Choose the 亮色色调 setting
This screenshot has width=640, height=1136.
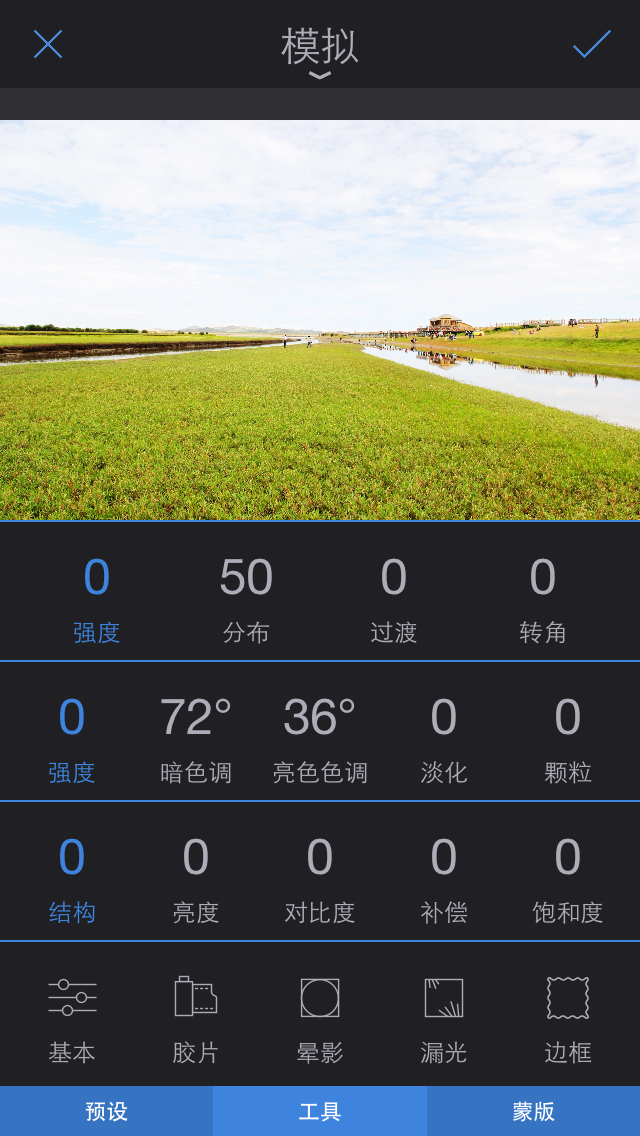coord(320,738)
